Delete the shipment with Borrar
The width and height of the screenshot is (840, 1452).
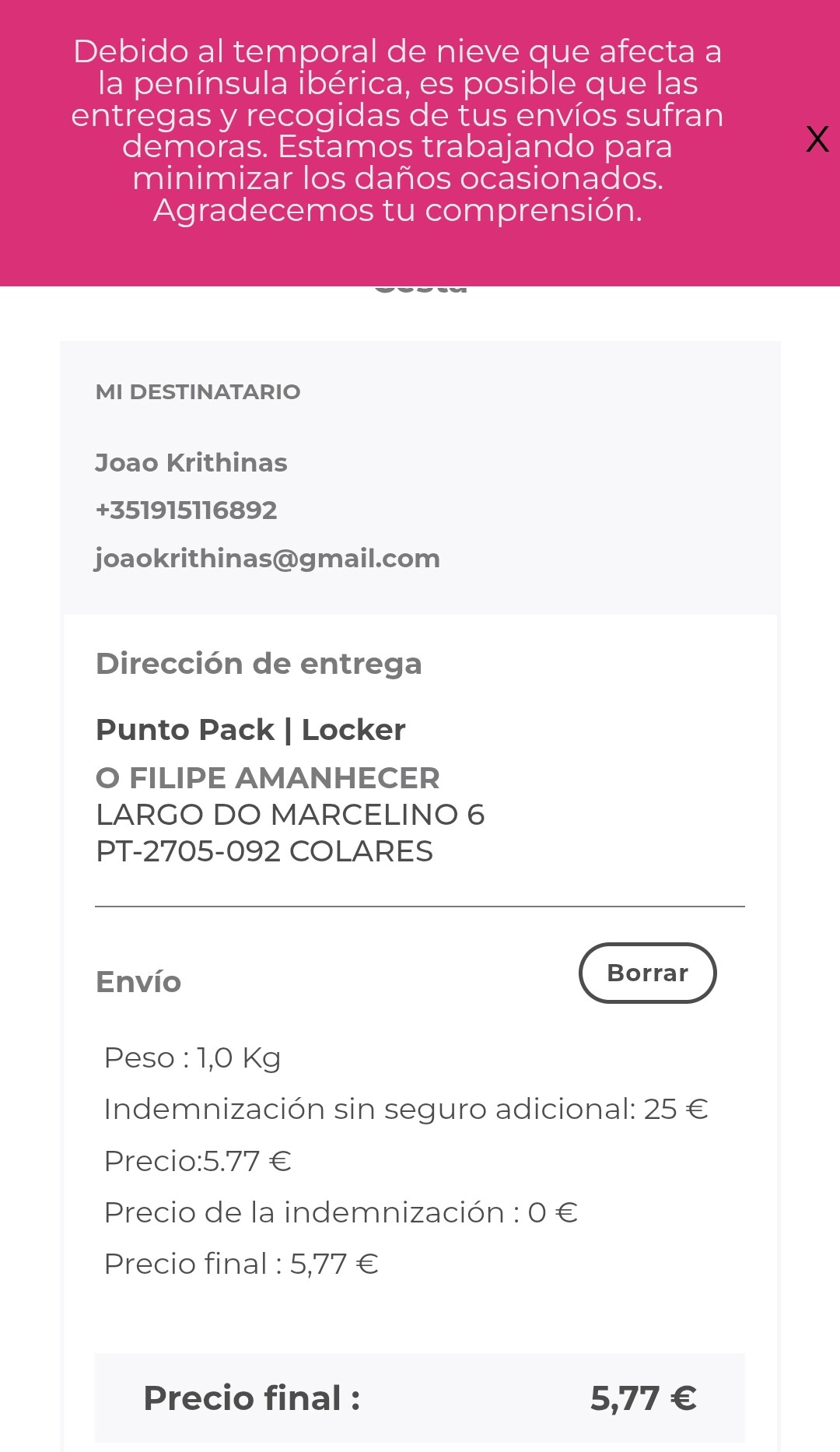coord(647,973)
